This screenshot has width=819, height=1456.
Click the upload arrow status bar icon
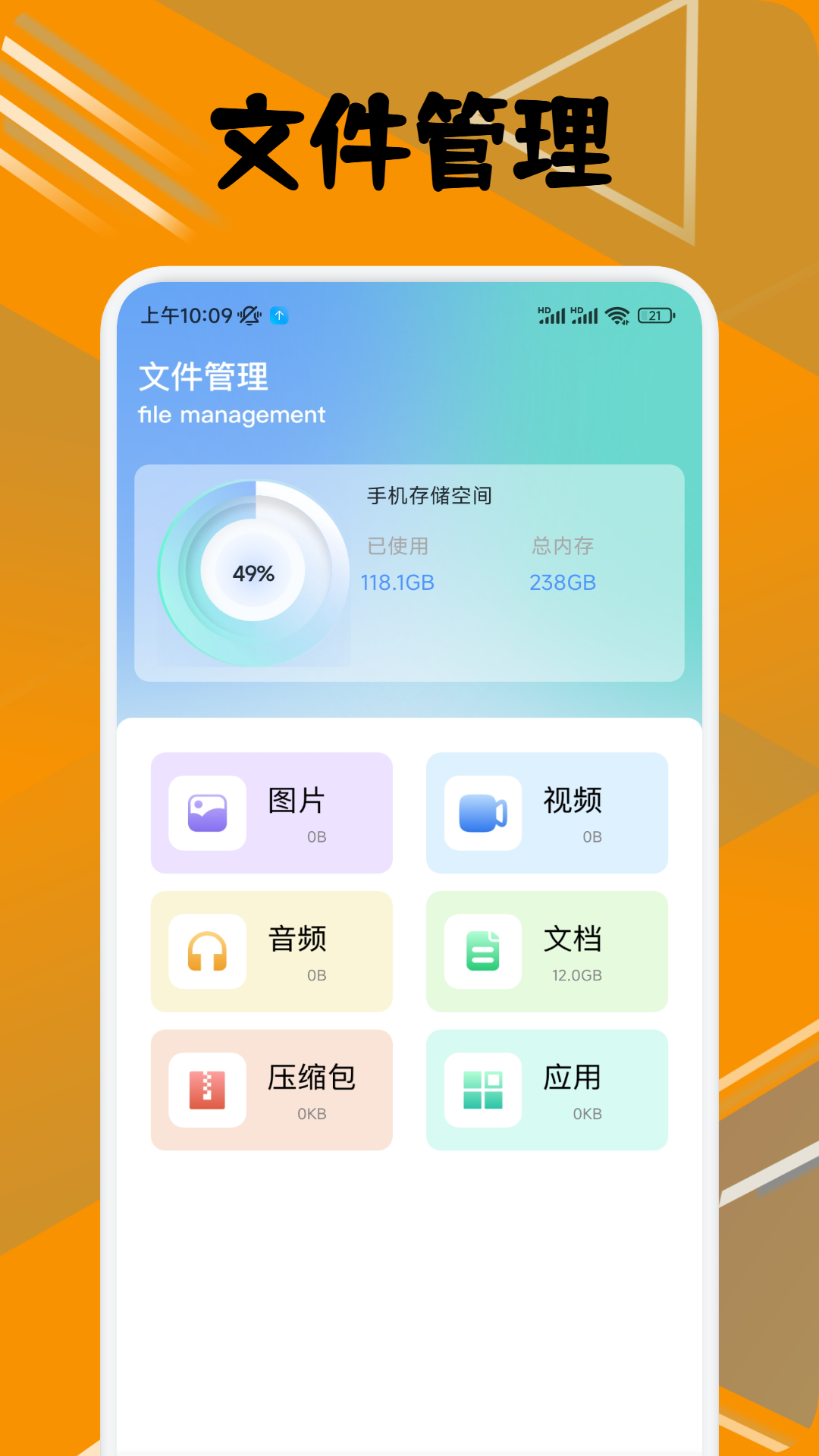(x=278, y=316)
